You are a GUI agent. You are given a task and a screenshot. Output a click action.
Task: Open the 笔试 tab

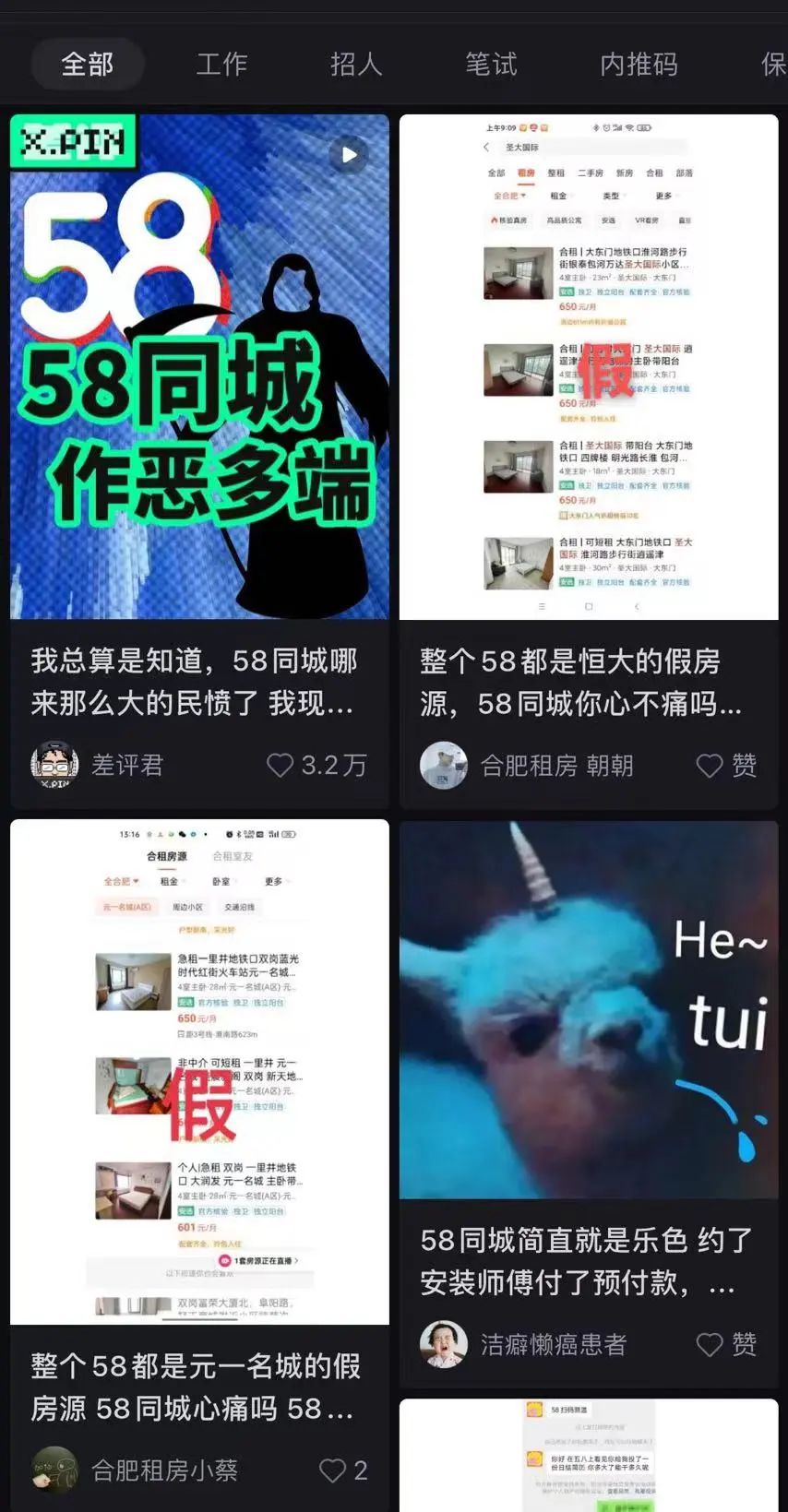click(x=491, y=64)
